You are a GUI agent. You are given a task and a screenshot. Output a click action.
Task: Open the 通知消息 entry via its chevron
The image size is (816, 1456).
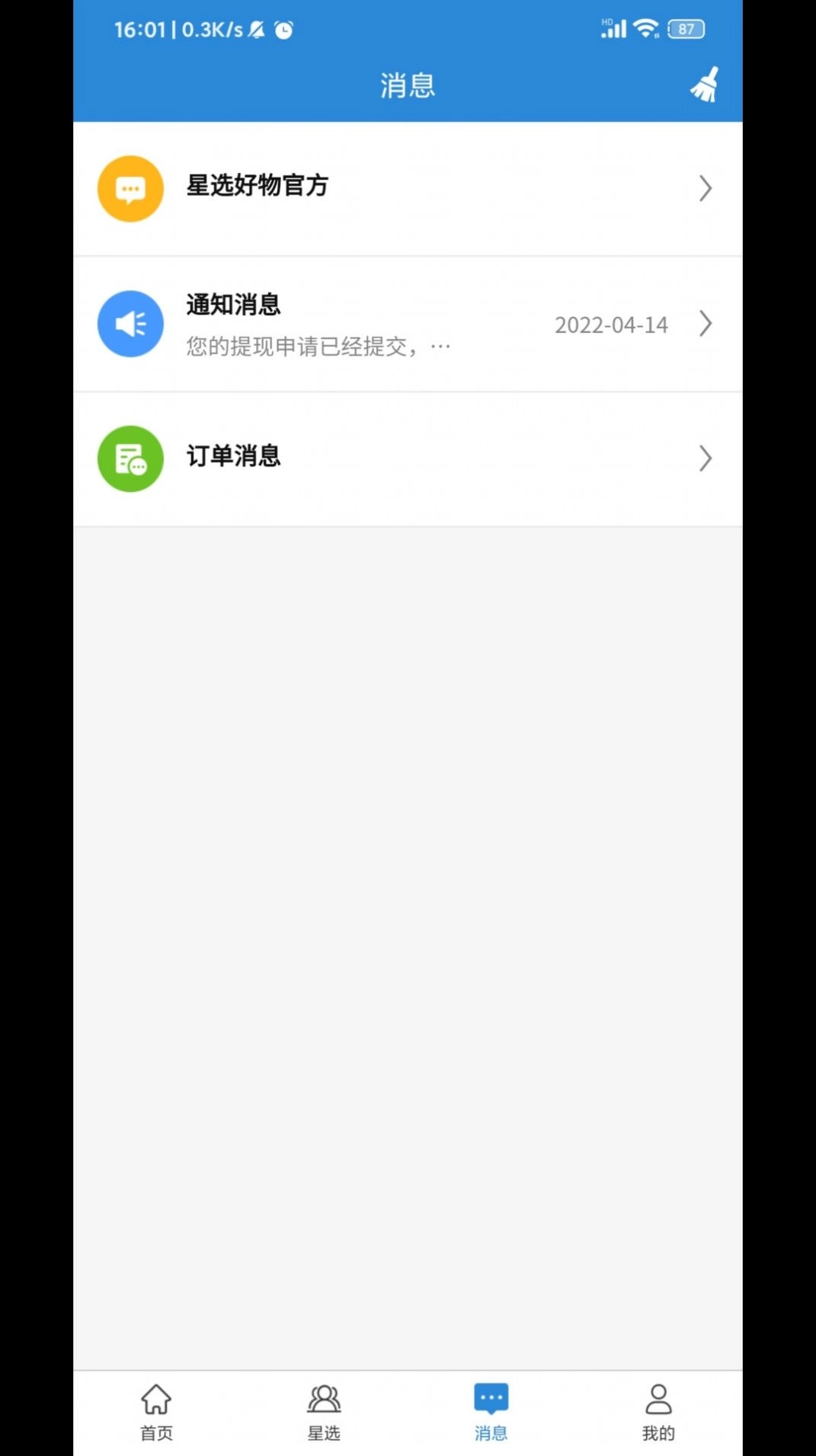[x=705, y=324]
